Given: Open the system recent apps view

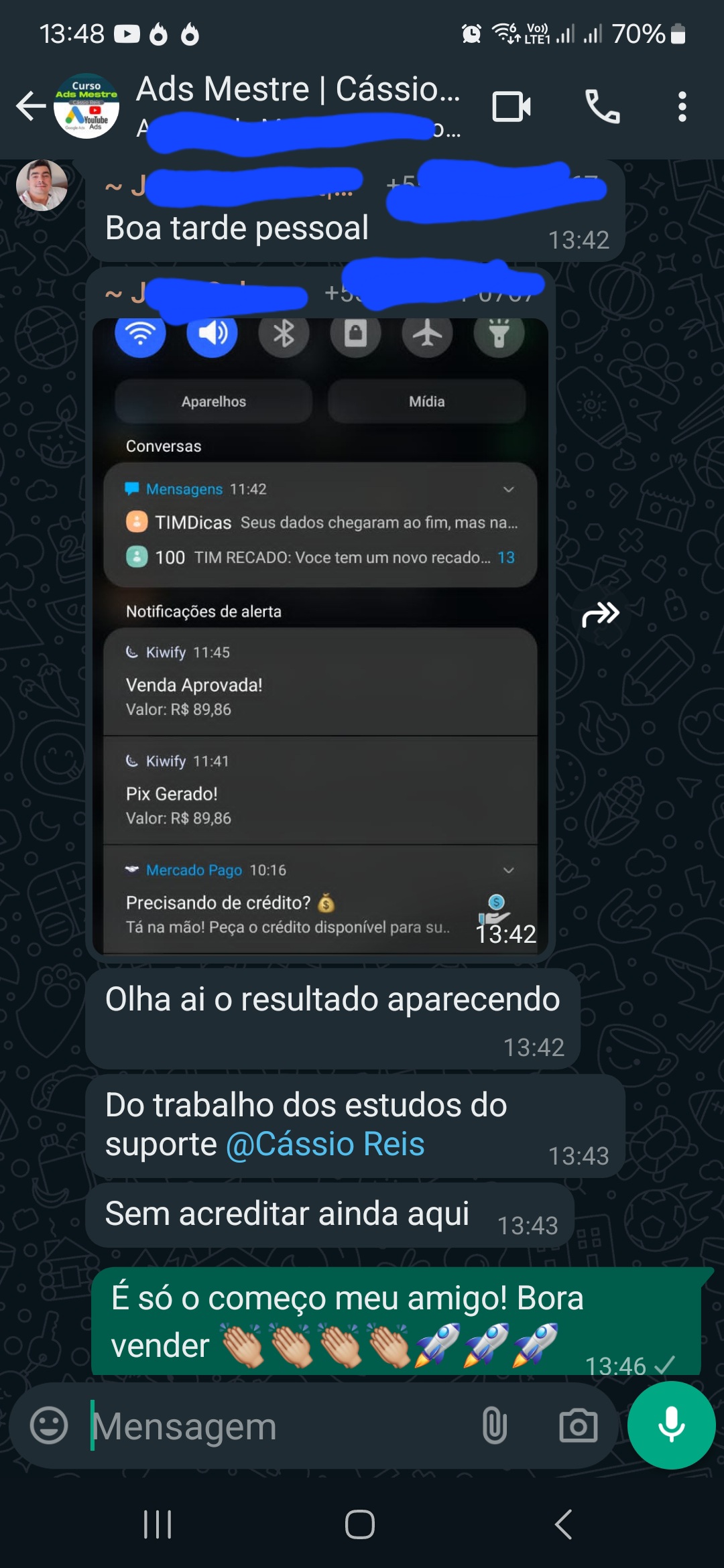Looking at the screenshot, I should click(158, 1524).
